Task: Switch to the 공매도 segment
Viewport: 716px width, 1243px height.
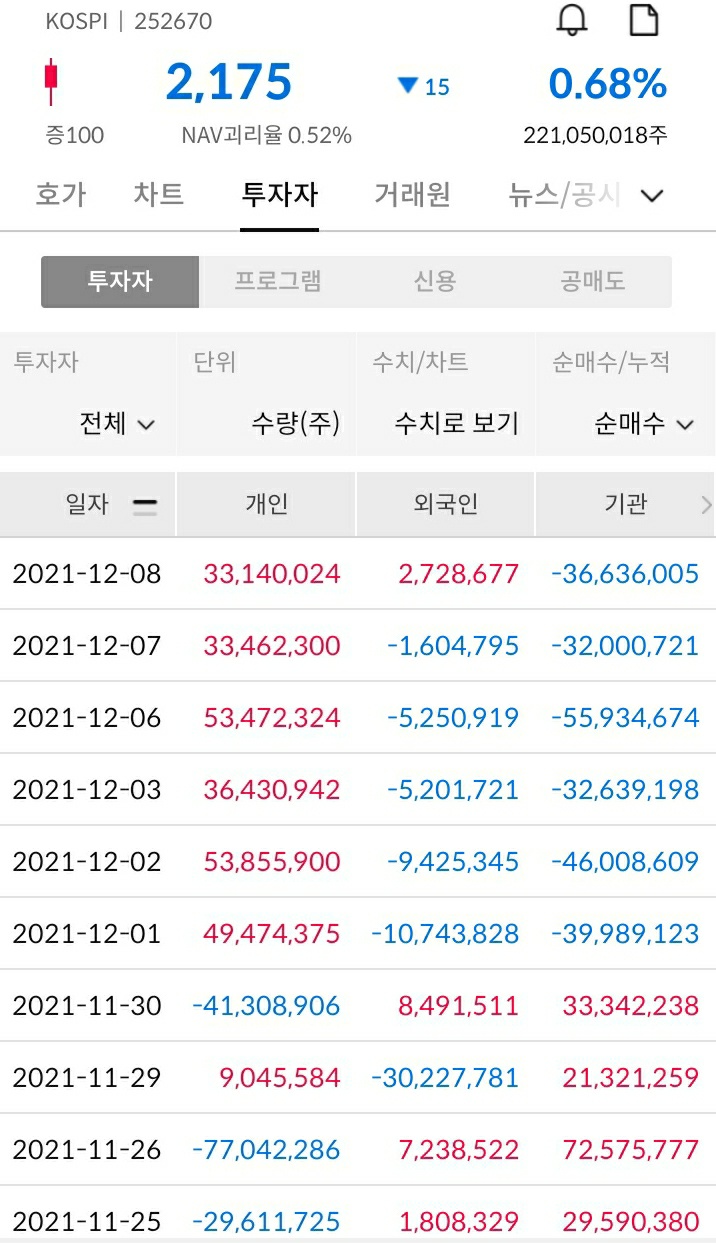Action: [x=592, y=281]
